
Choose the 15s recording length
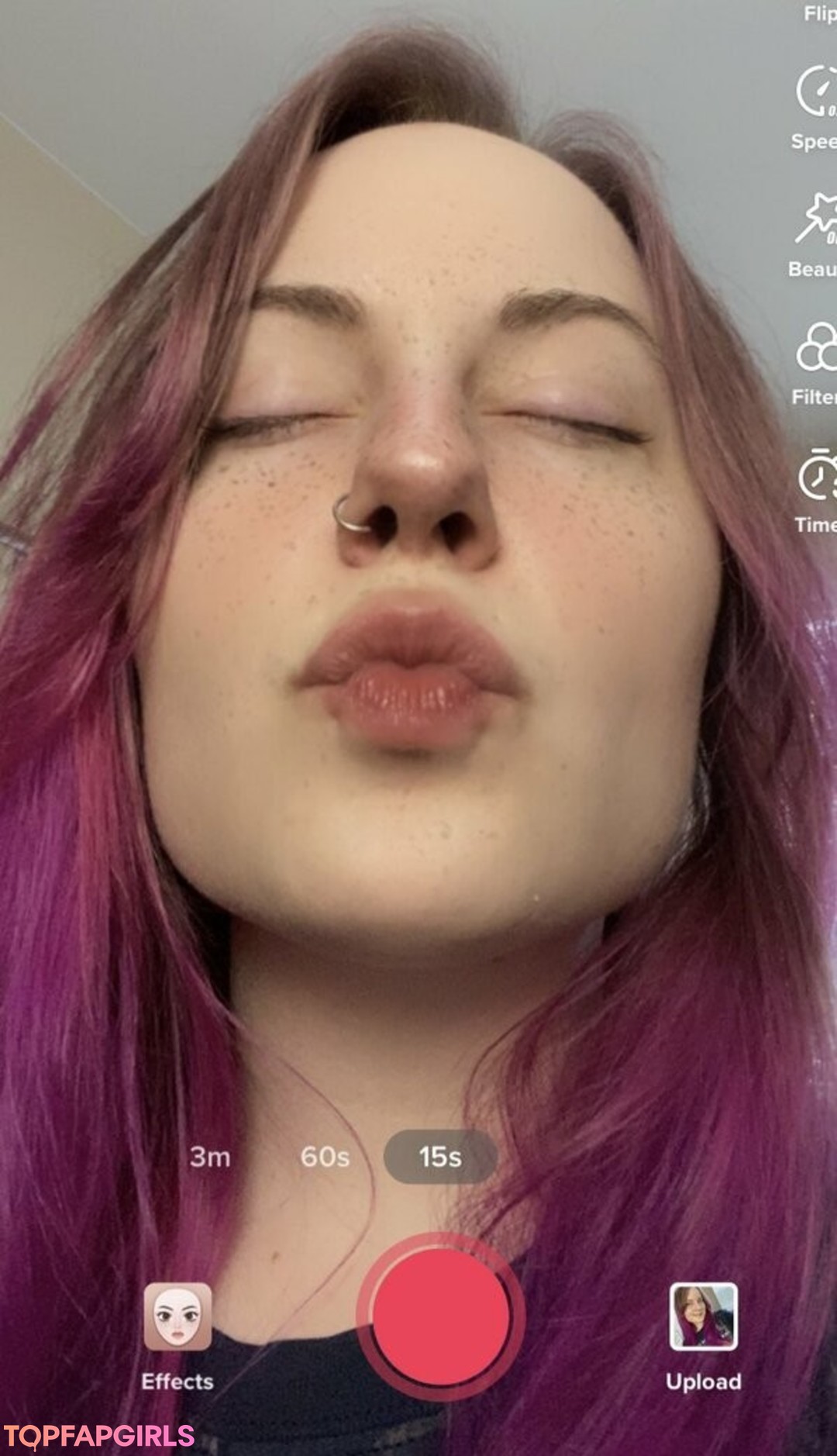point(440,1157)
